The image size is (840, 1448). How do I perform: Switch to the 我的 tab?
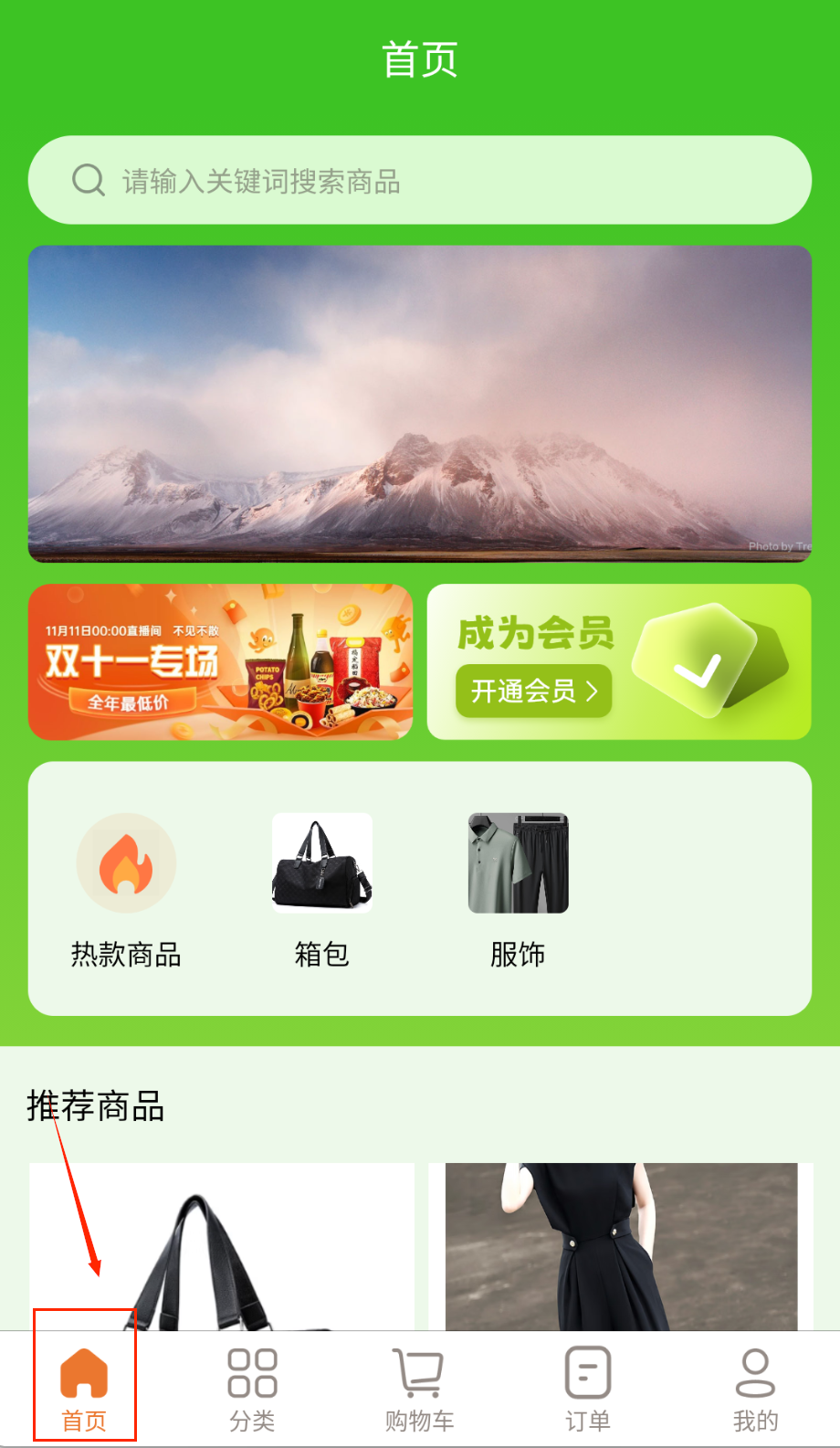pos(755,1389)
